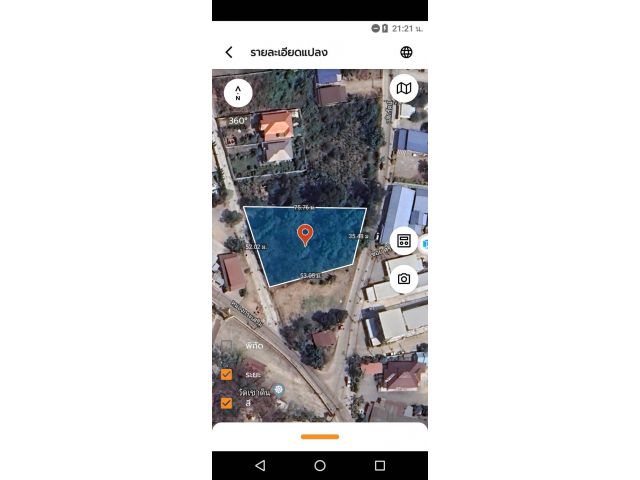Open the system recent apps view
The image size is (640, 480).
380,466
